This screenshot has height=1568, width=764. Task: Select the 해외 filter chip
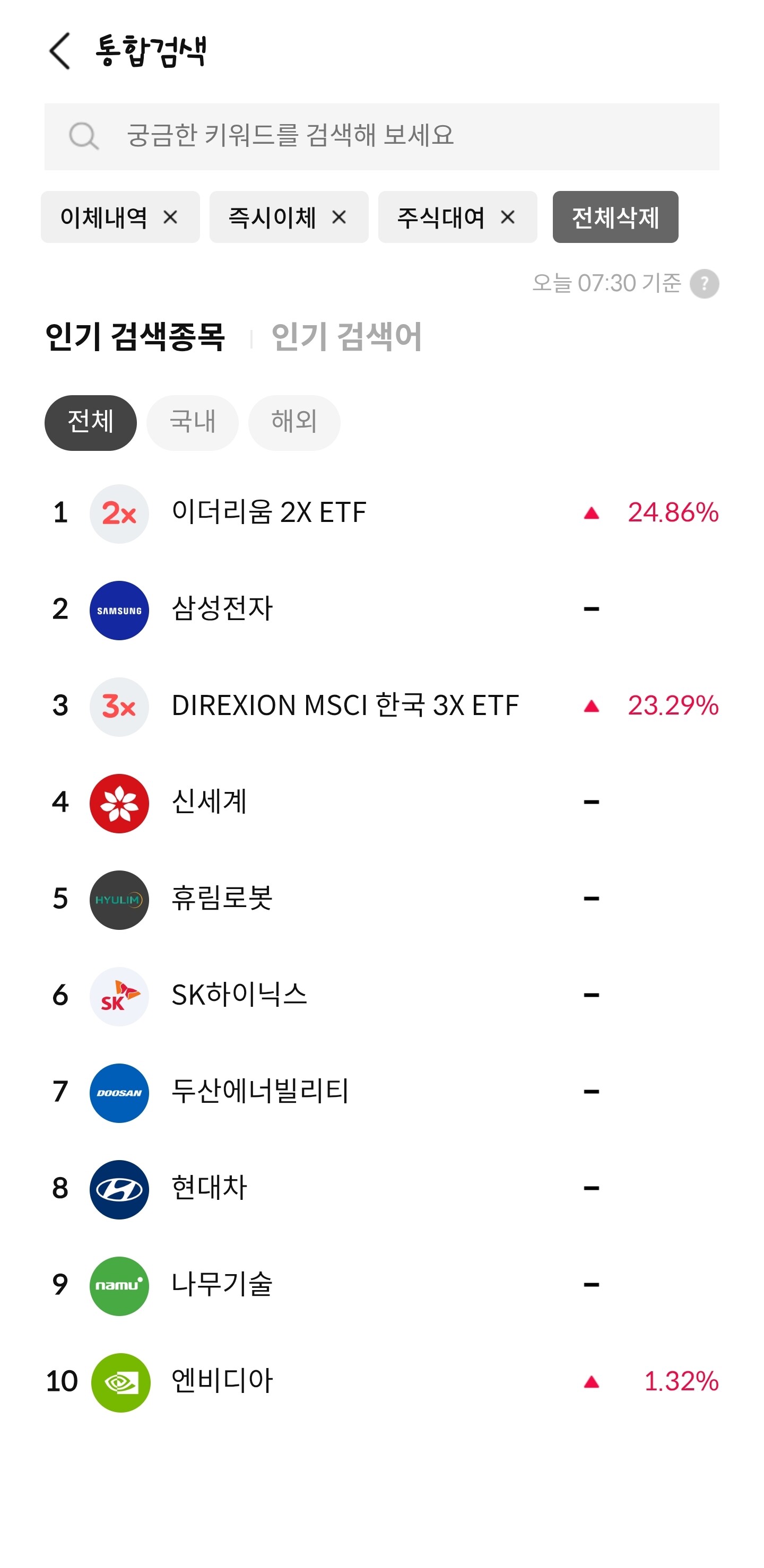click(x=294, y=422)
